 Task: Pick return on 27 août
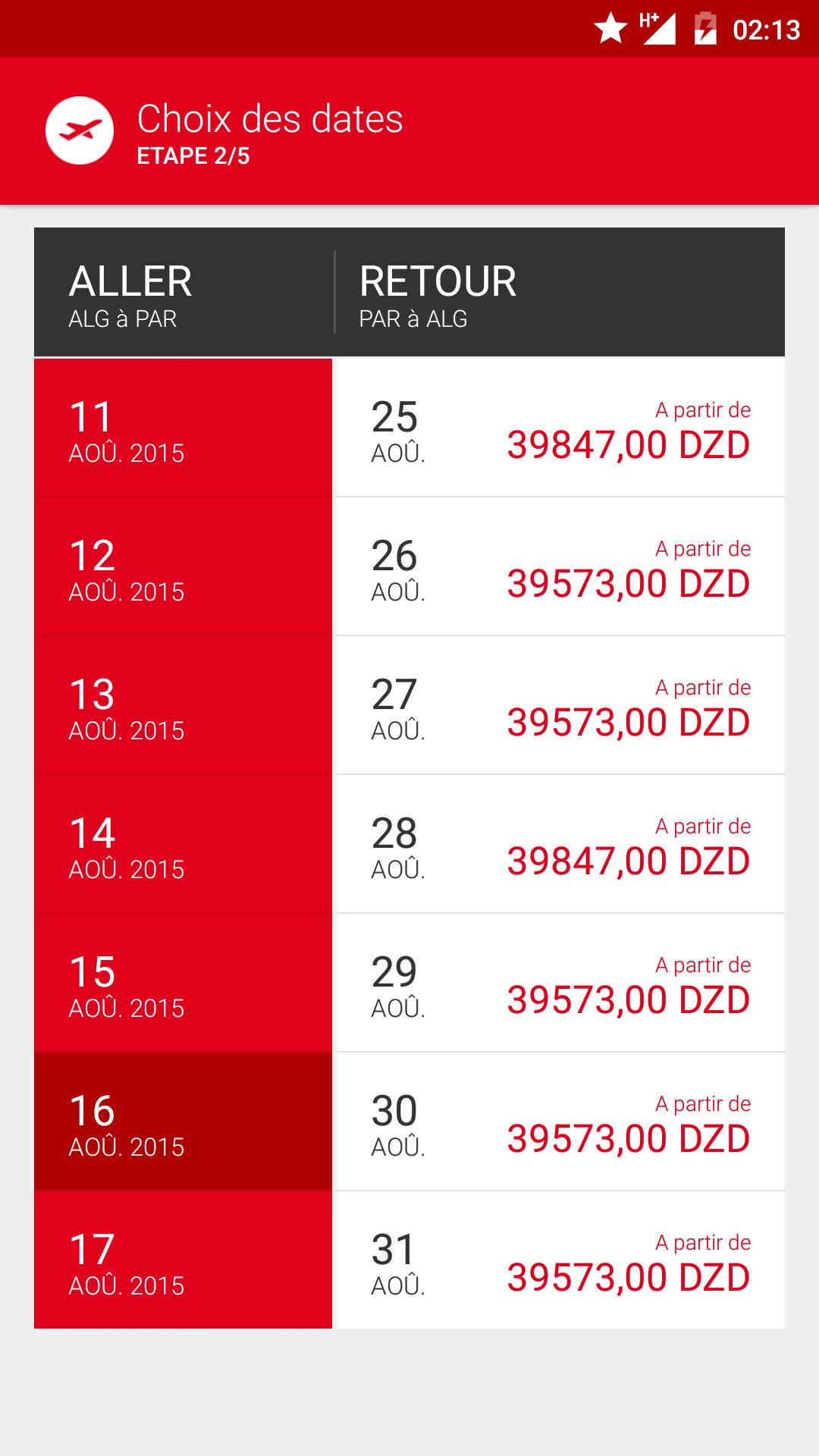560,706
